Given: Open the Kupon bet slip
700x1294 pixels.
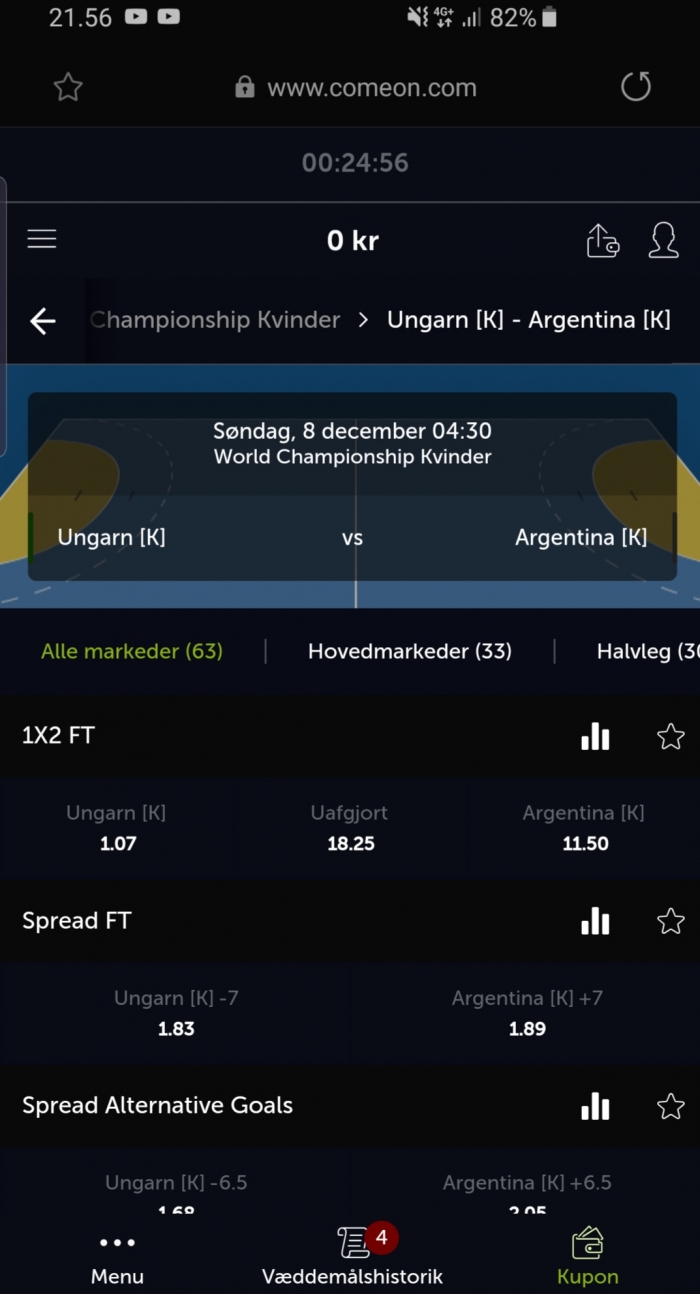Looking at the screenshot, I should click(x=587, y=1257).
